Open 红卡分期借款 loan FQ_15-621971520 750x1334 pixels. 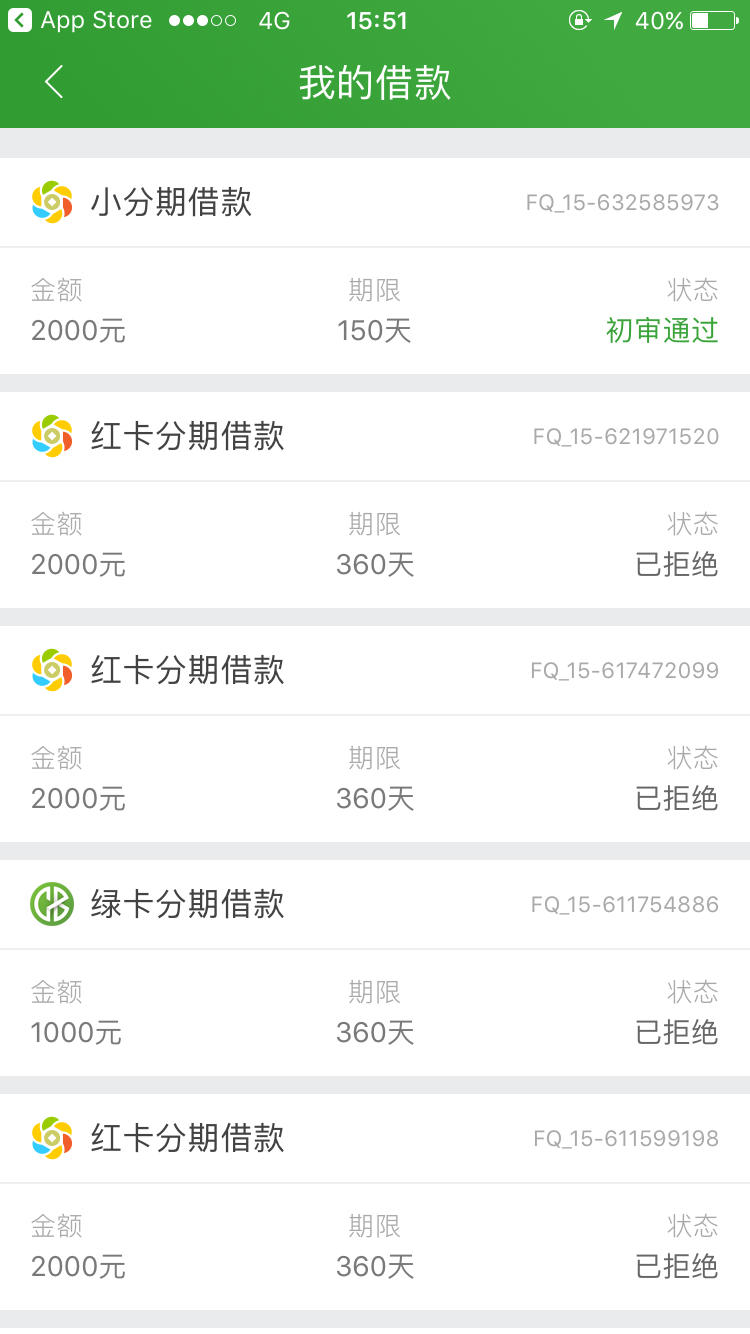point(375,500)
